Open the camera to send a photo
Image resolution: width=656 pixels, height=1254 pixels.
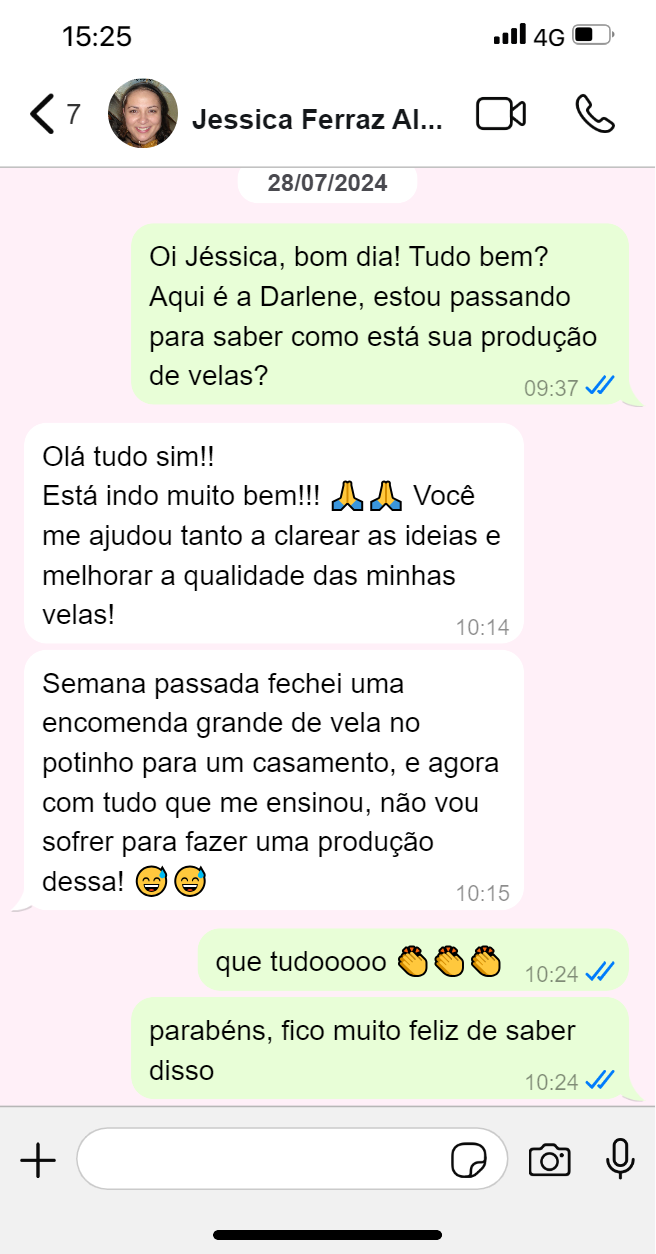point(549,1160)
